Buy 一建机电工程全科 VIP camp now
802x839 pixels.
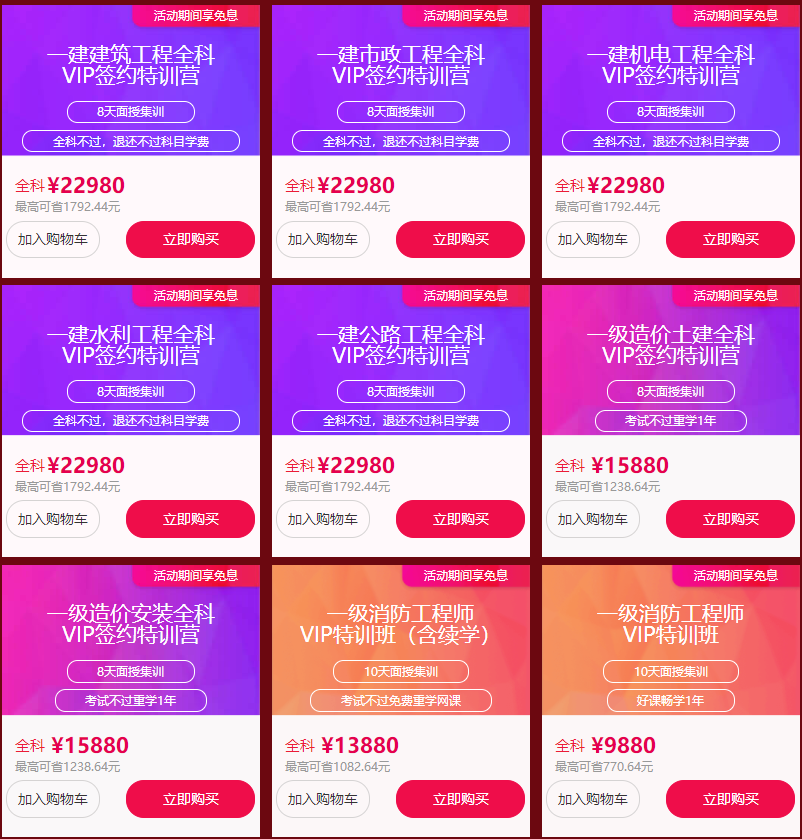coord(730,239)
